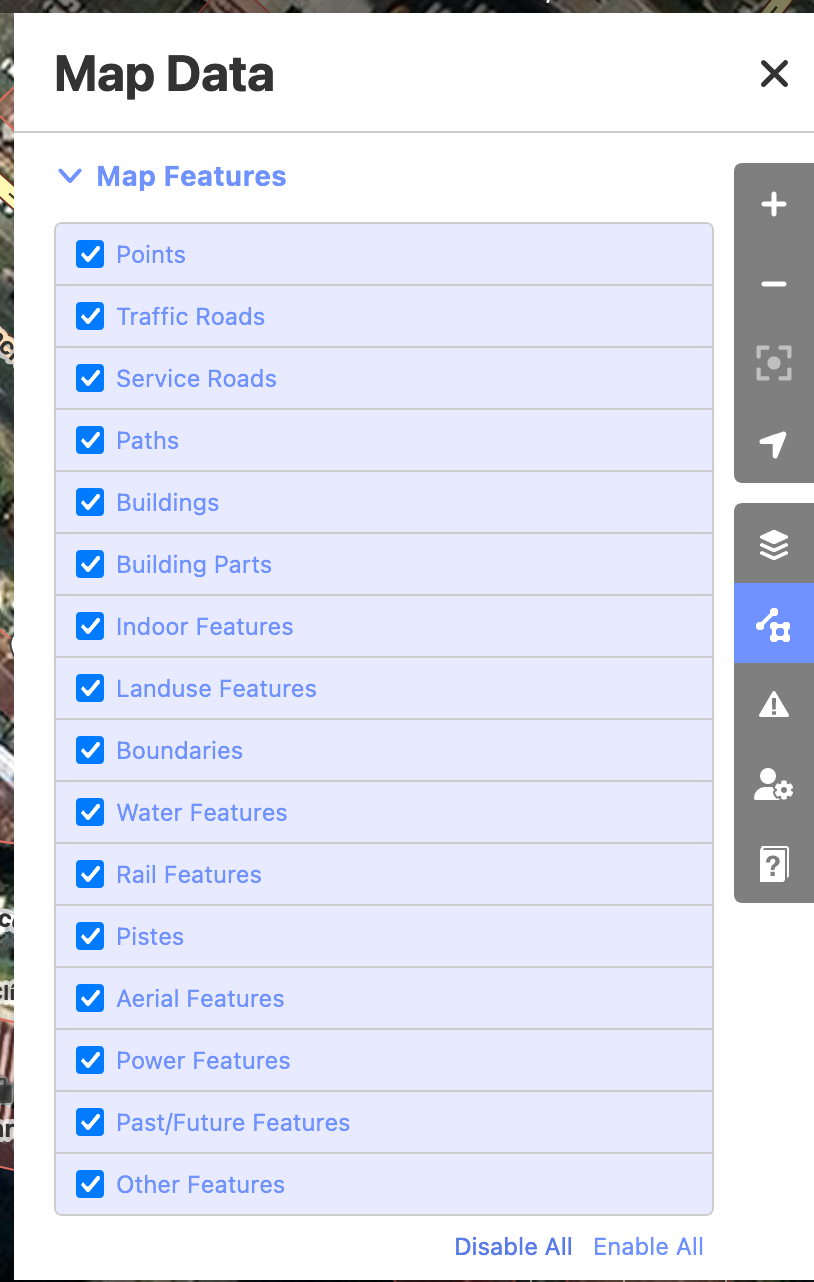
Task: Click the Enable All link
Action: click(648, 1246)
